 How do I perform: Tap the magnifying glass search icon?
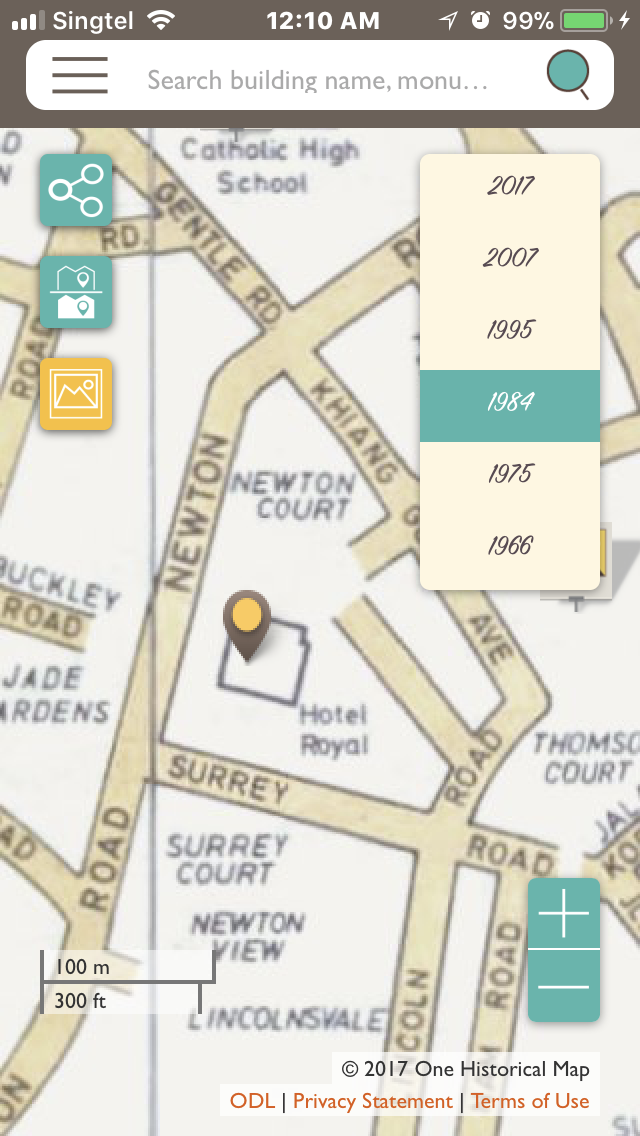568,76
